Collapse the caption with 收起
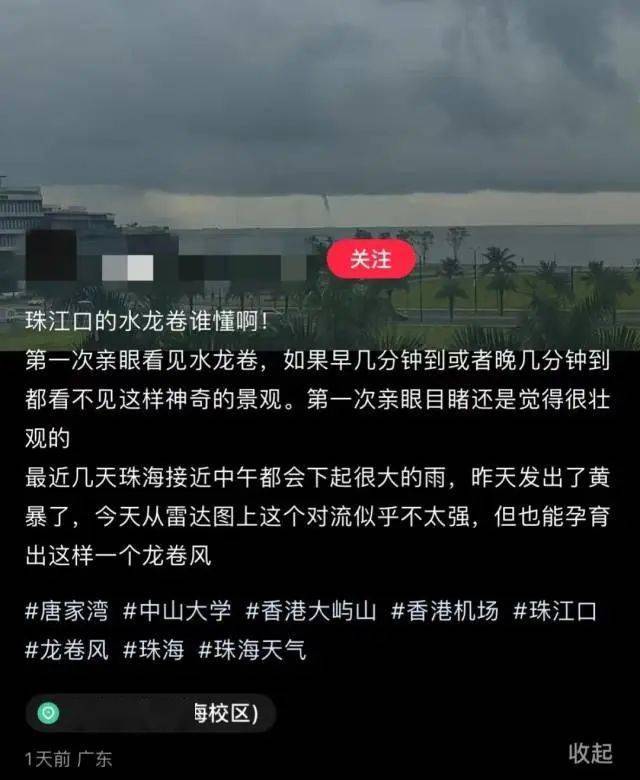The image size is (640, 780). [590, 753]
